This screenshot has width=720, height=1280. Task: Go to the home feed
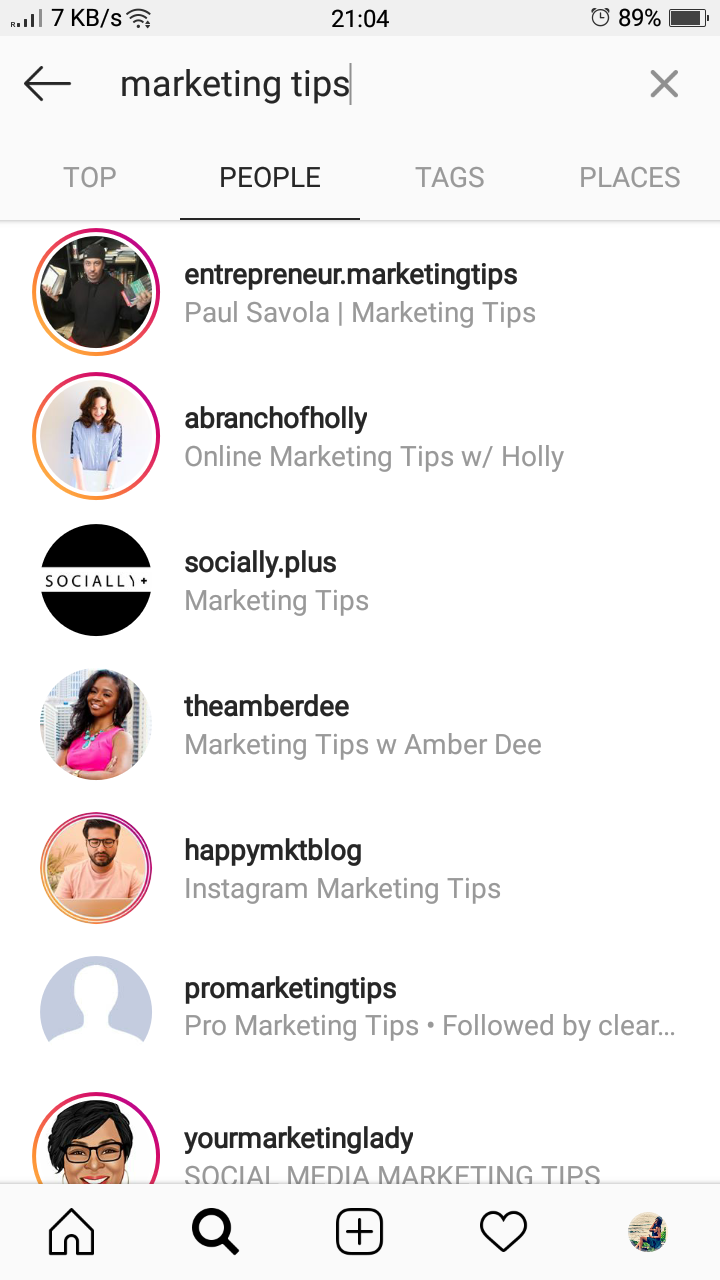72,1232
